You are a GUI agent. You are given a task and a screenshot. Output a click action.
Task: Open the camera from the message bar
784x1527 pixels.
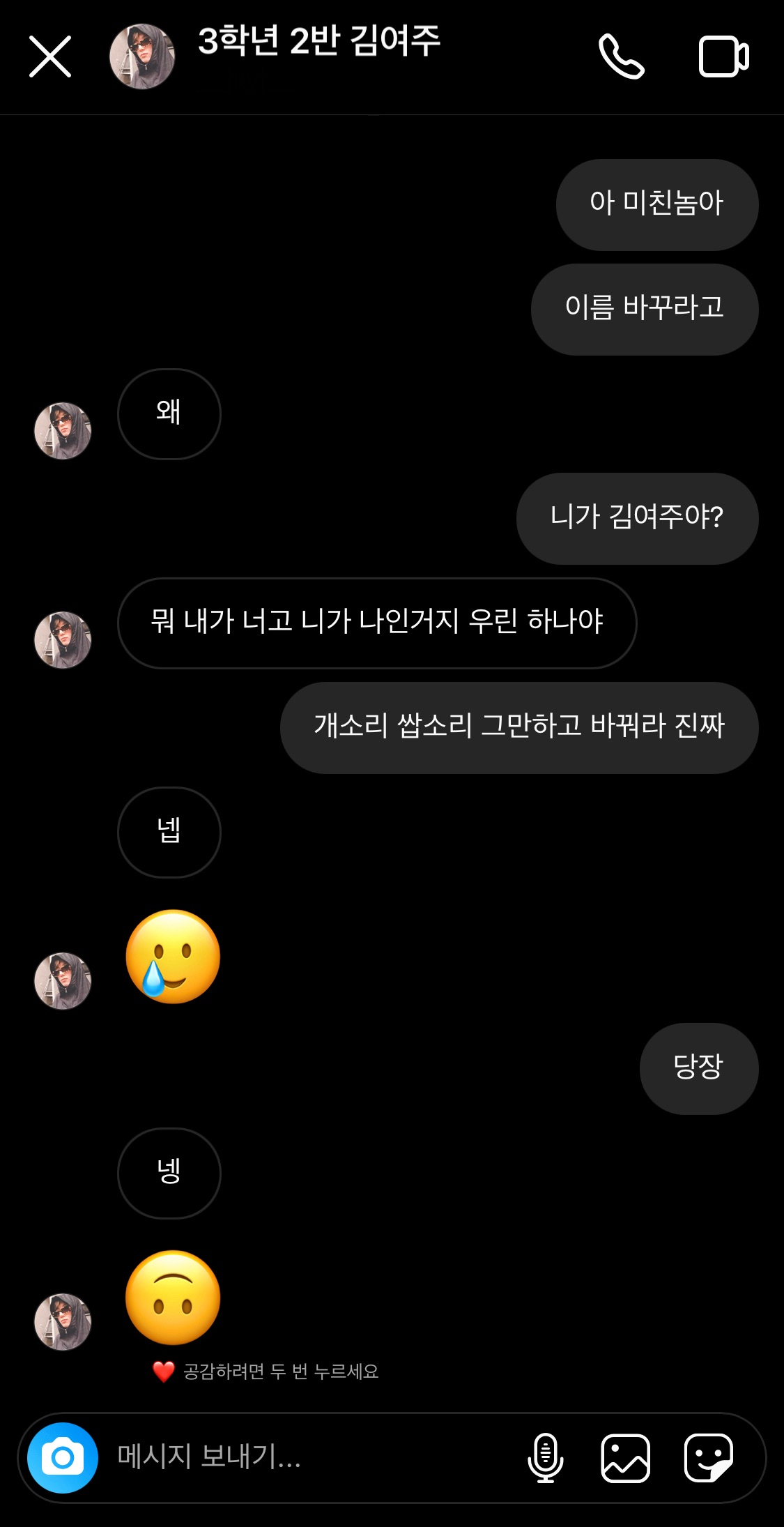click(x=63, y=1457)
